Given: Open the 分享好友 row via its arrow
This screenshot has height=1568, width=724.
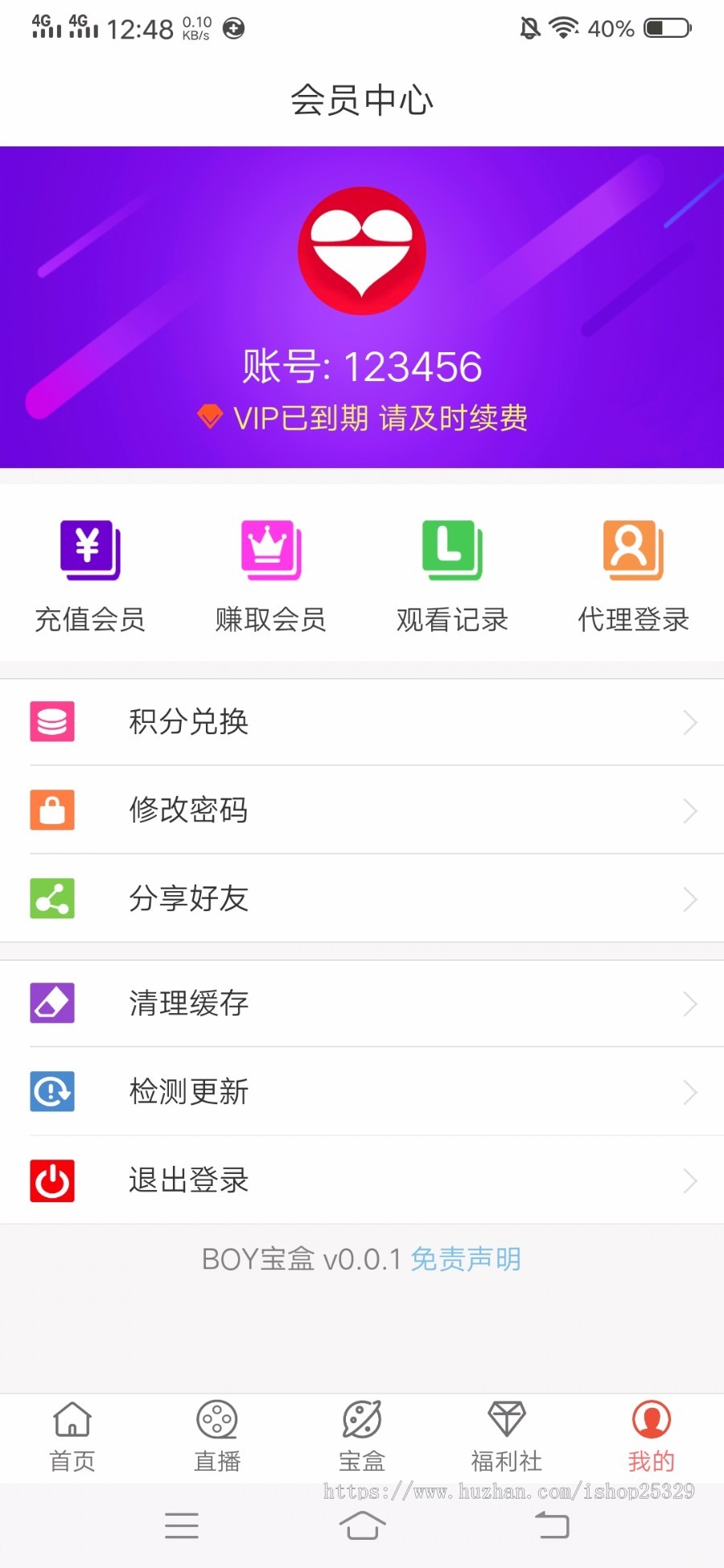Looking at the screenshot, I should click(x=690, y=899).
